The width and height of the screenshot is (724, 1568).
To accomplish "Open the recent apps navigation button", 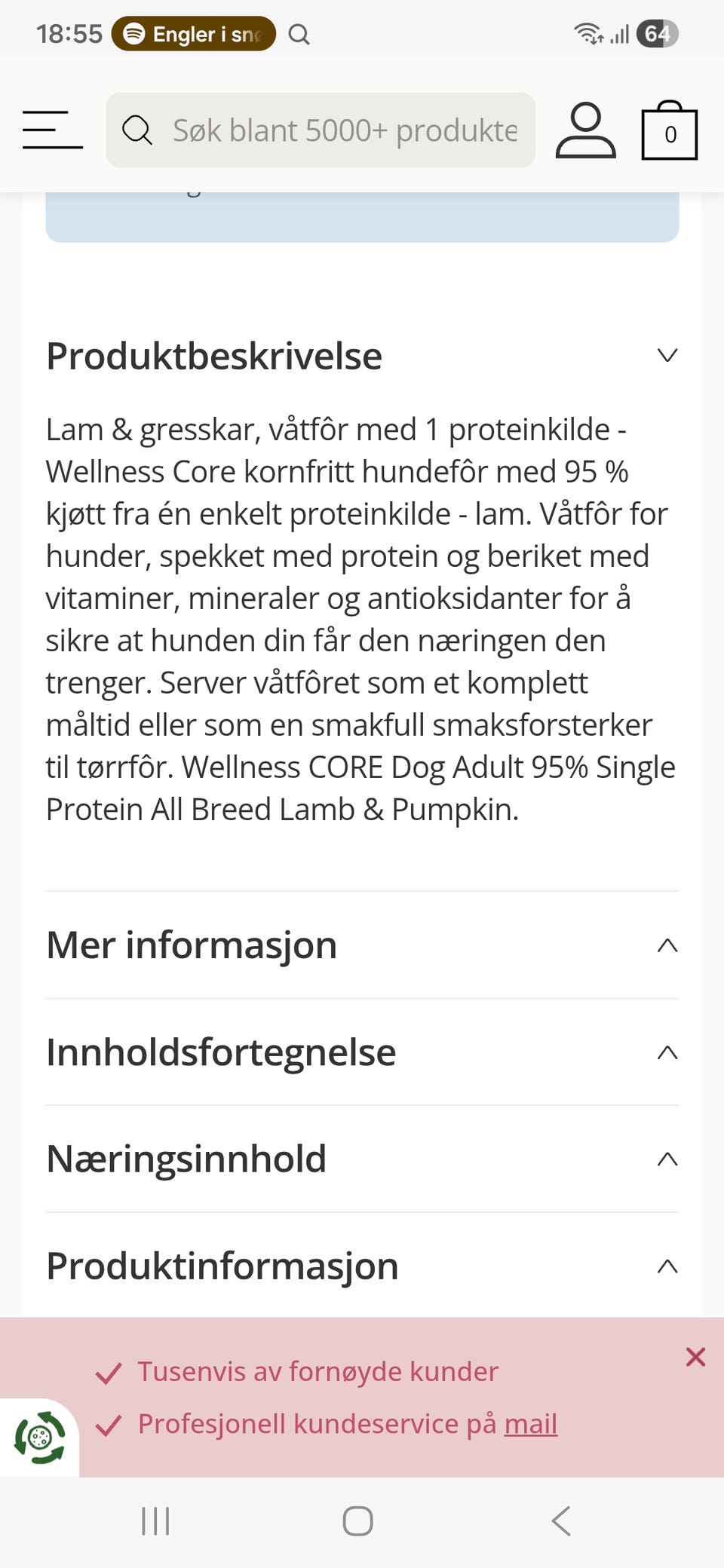I will (154, 1521).
